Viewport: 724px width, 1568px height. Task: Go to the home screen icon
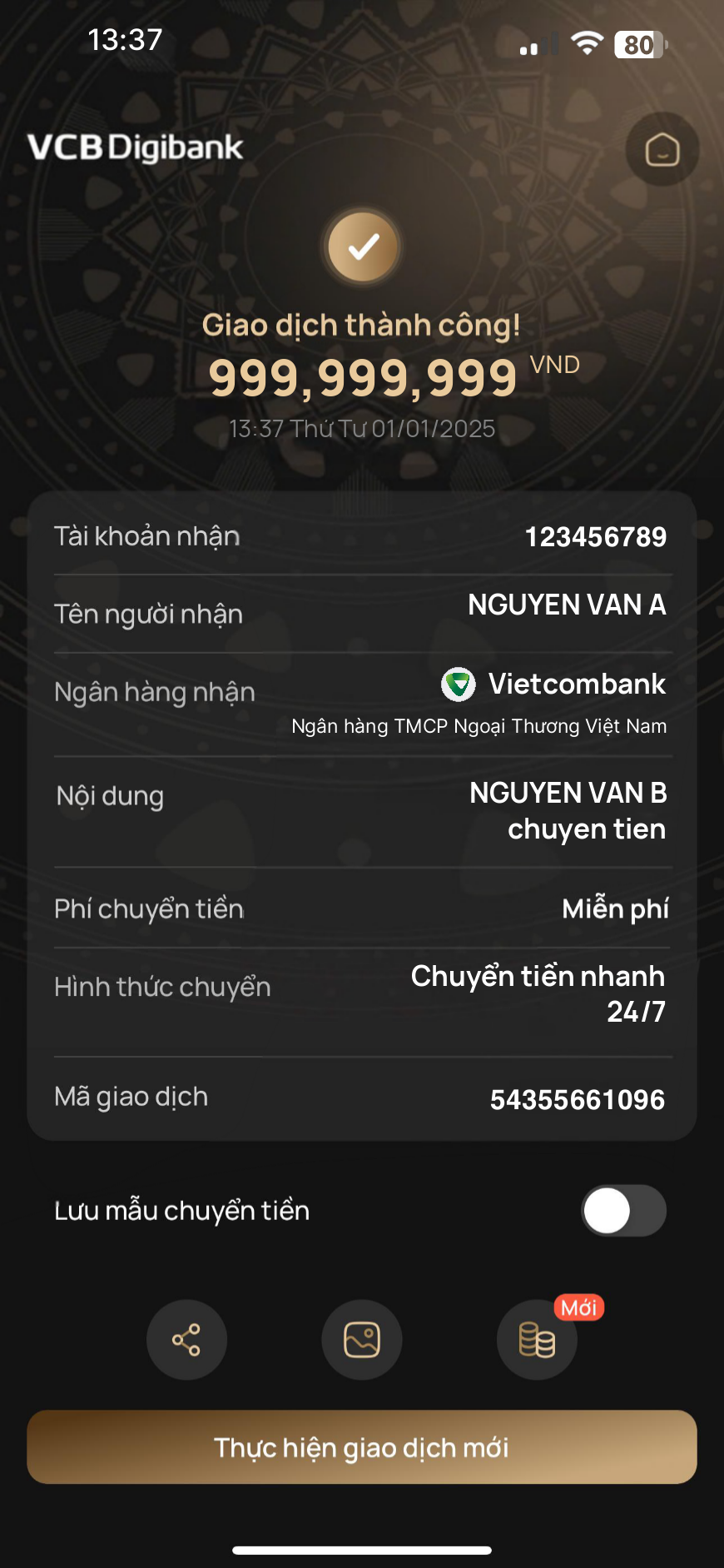tap(662, 150)
